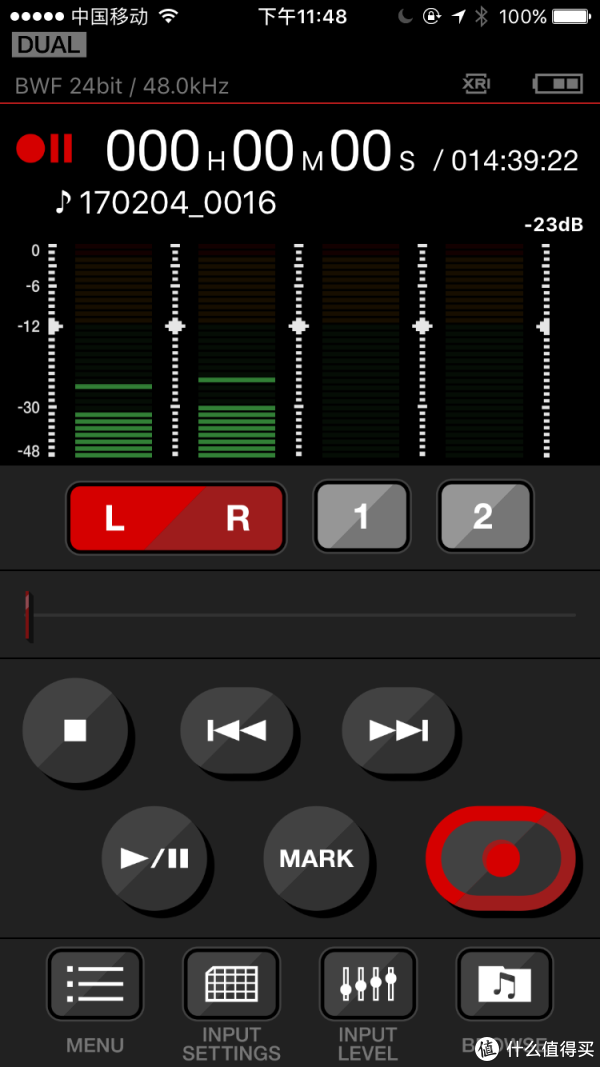Image resolution: width=600 pixels, height=1067 pixels.
Task: Add a MARK to the recording
Action: tap(316, 858)
